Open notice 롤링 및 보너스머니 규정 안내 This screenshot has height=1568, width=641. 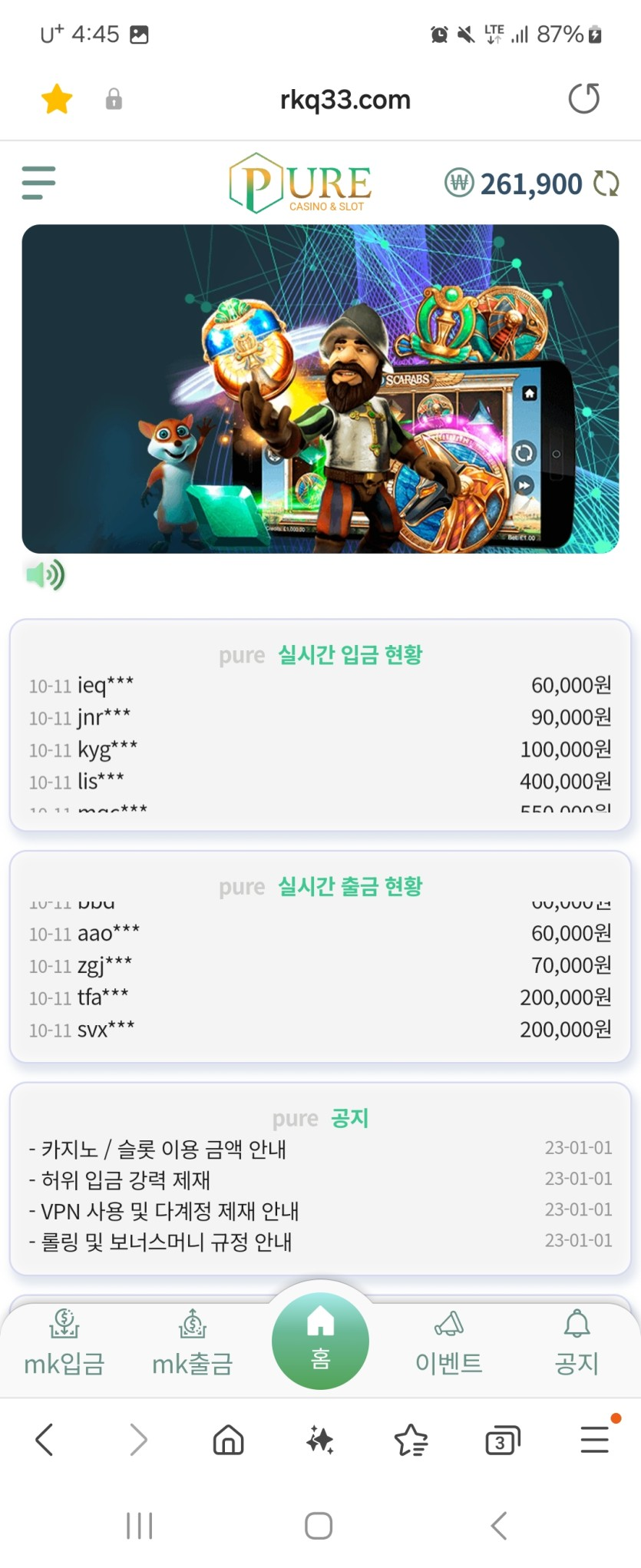click(x=167, y=1242)
